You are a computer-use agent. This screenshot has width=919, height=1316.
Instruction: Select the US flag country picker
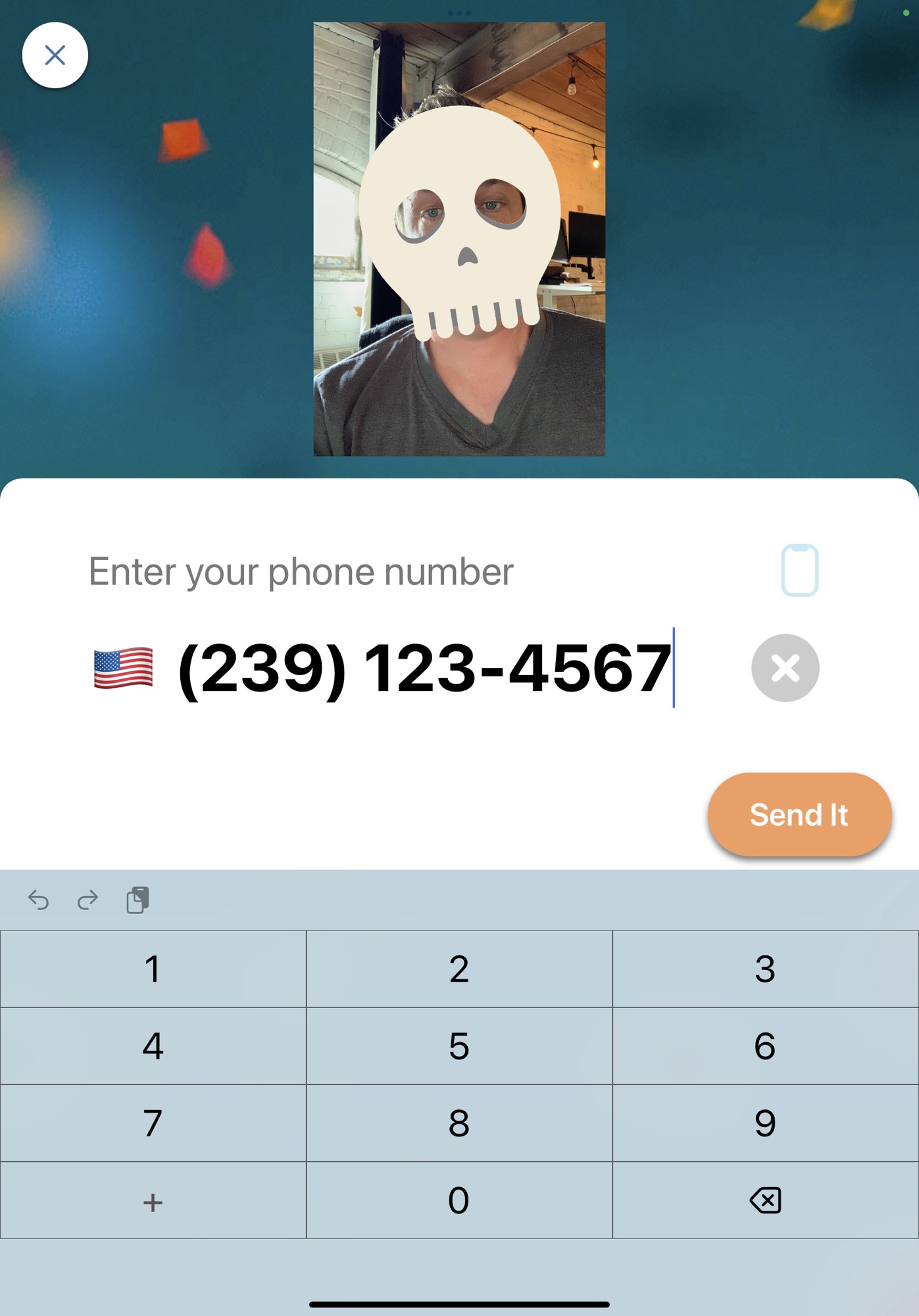click(124, 668)
